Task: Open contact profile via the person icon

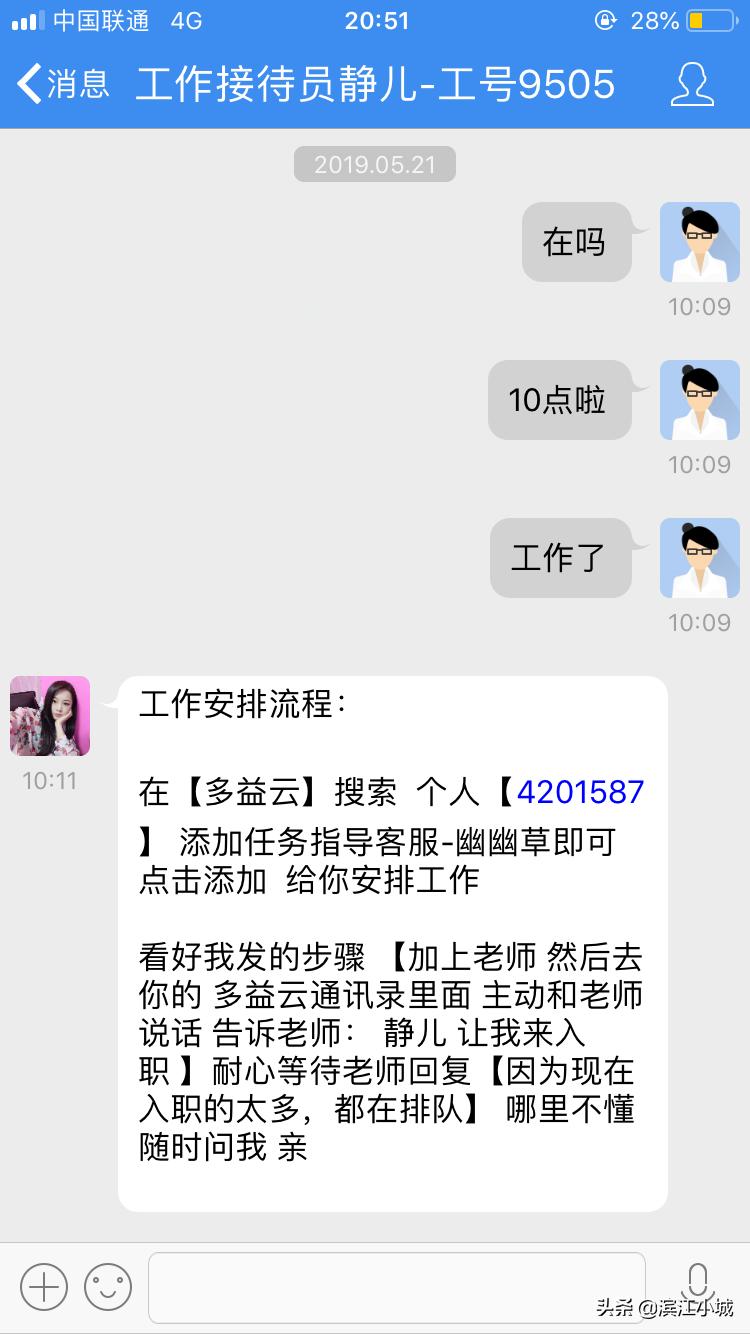Action: coord(691,88)
